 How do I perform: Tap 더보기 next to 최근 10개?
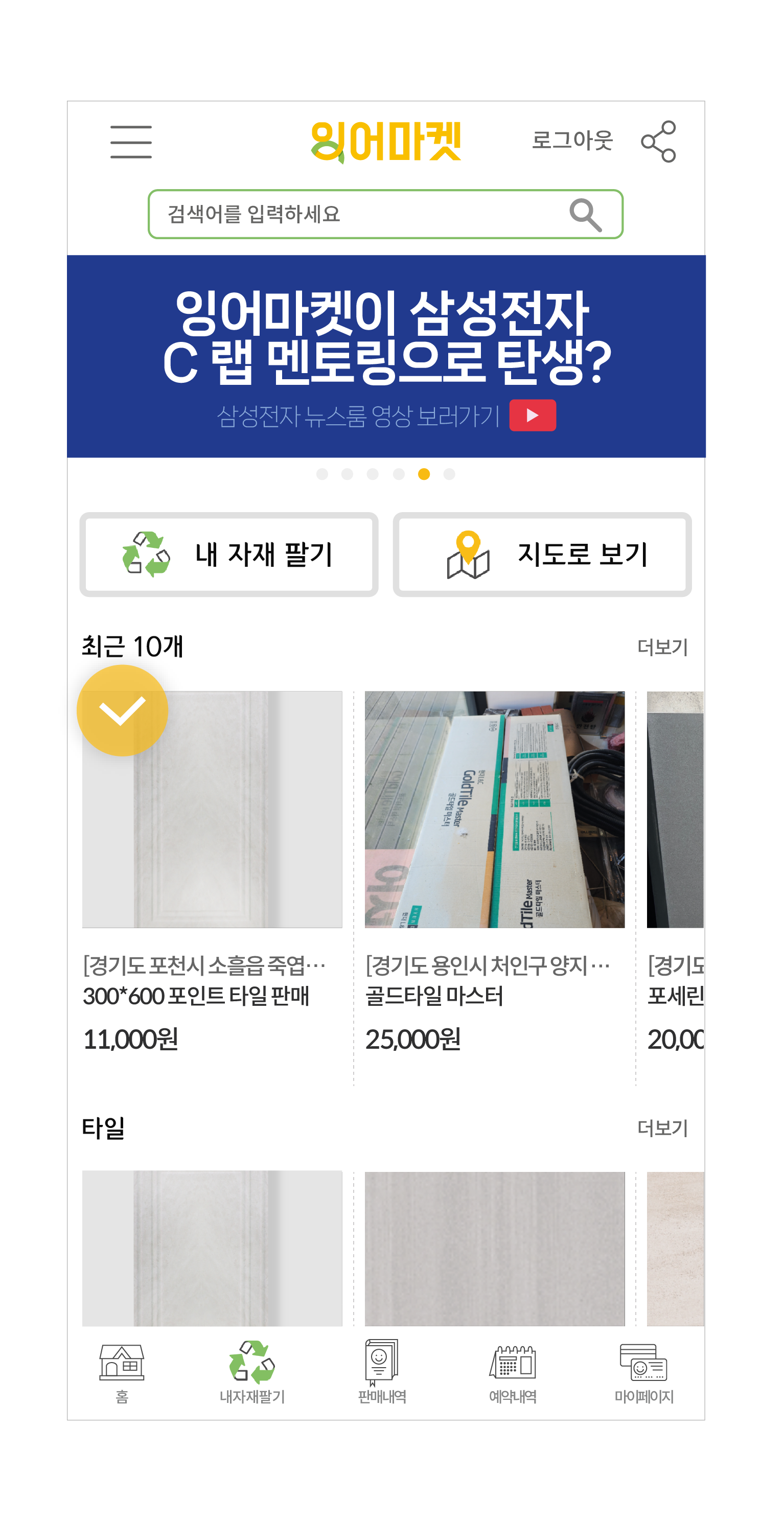point(662,647)
